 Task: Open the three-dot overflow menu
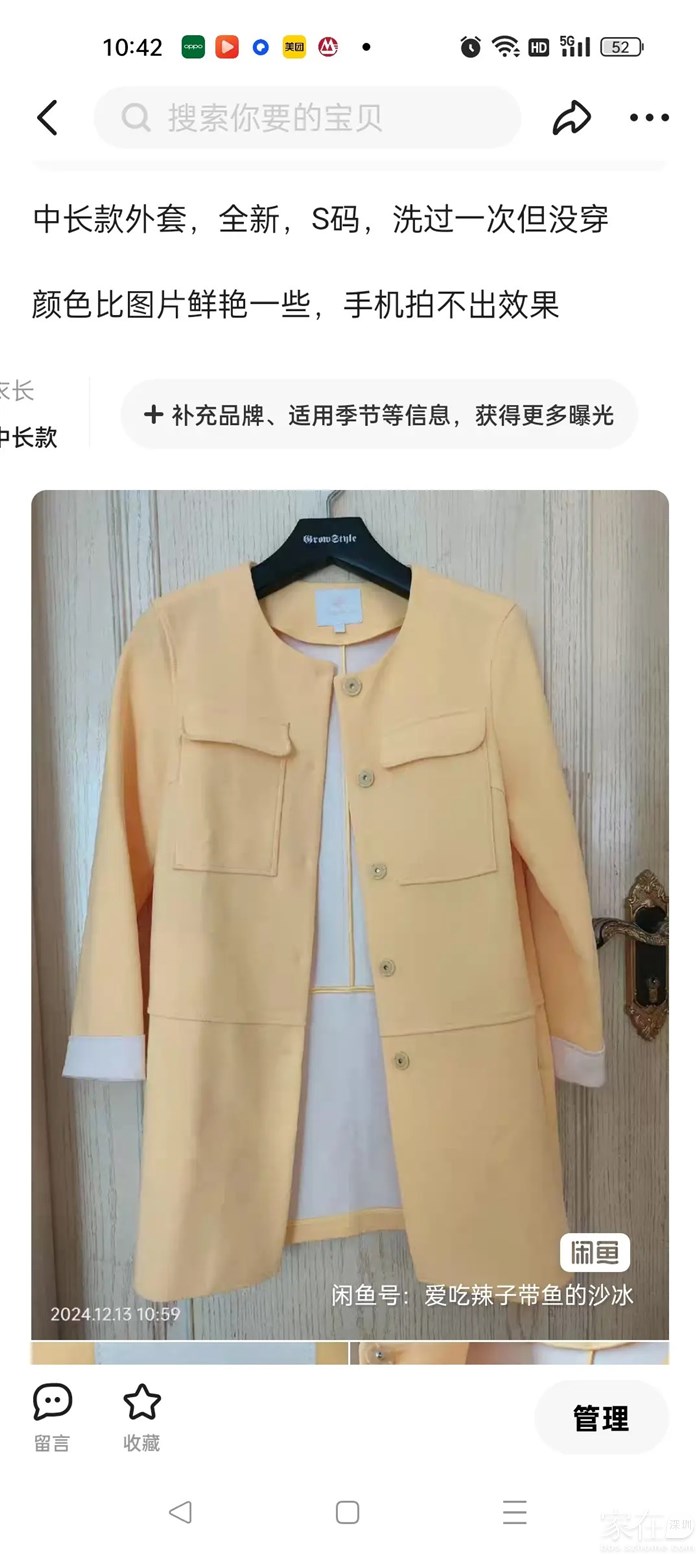pyautogui.click(x=649, y=118)
